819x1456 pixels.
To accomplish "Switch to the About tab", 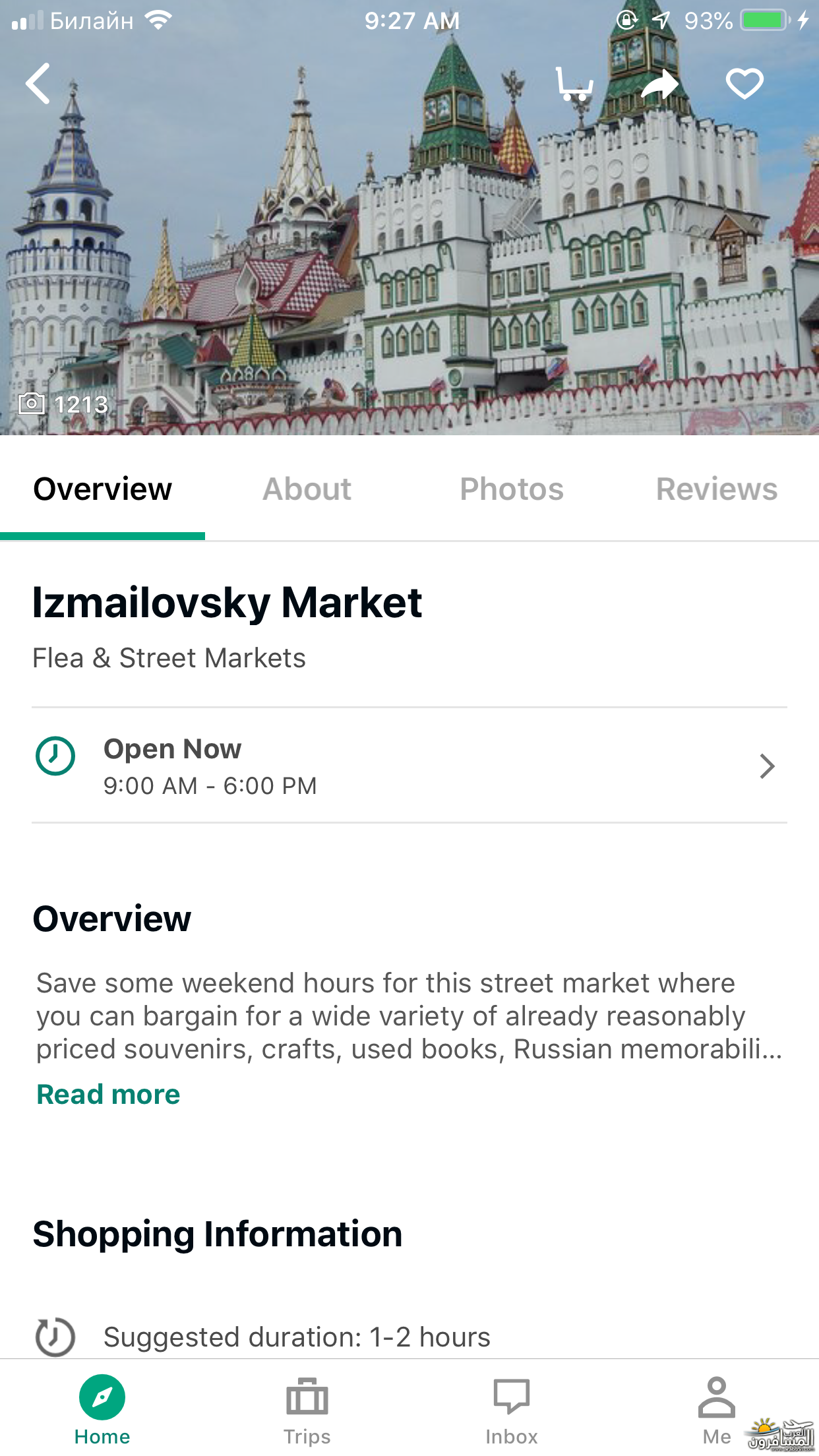I will point(307,489).
